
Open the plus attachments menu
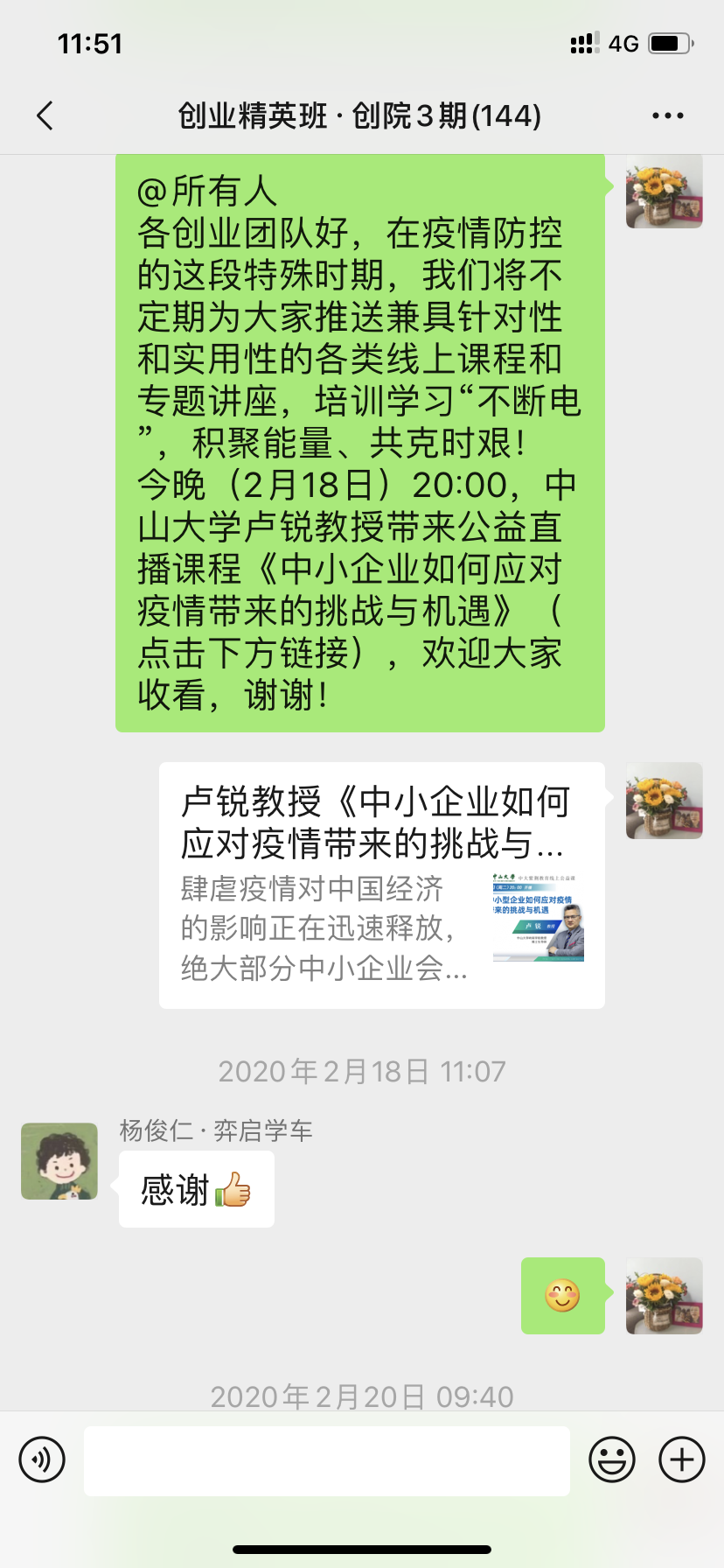coord(681,1459)
